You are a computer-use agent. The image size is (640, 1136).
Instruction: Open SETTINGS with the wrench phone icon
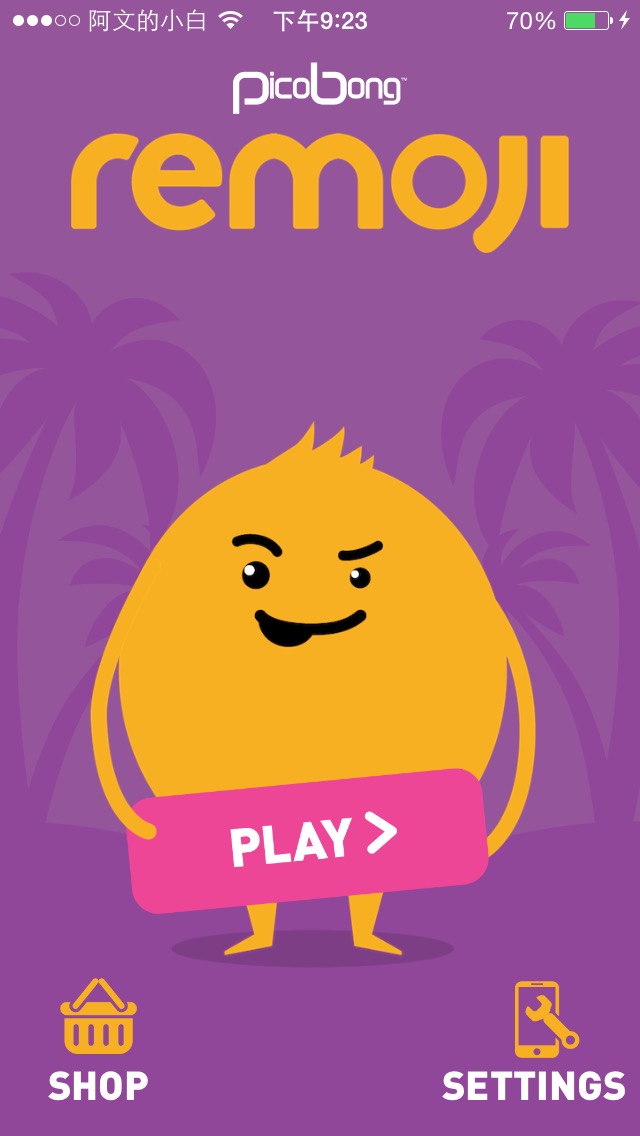[536, 1040]
